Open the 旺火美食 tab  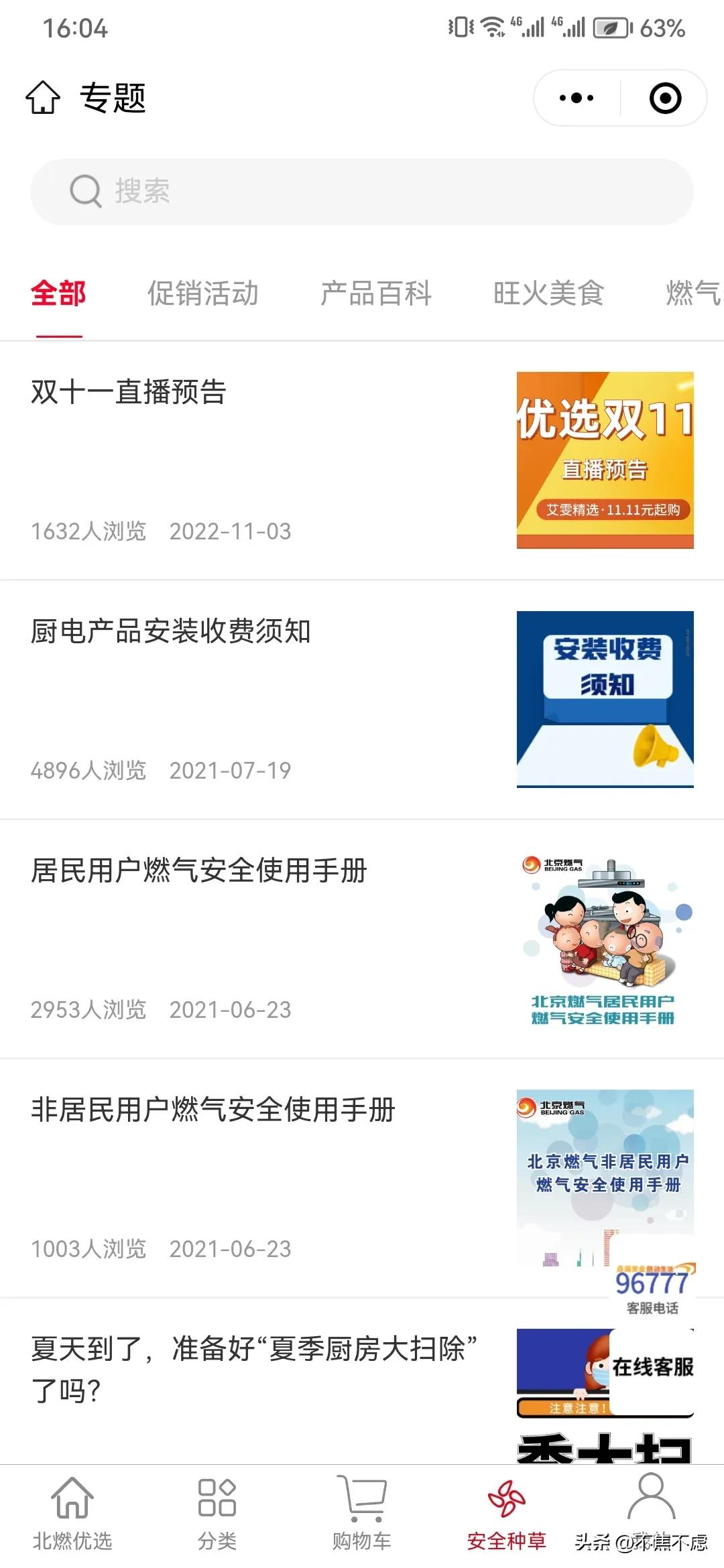550,293
